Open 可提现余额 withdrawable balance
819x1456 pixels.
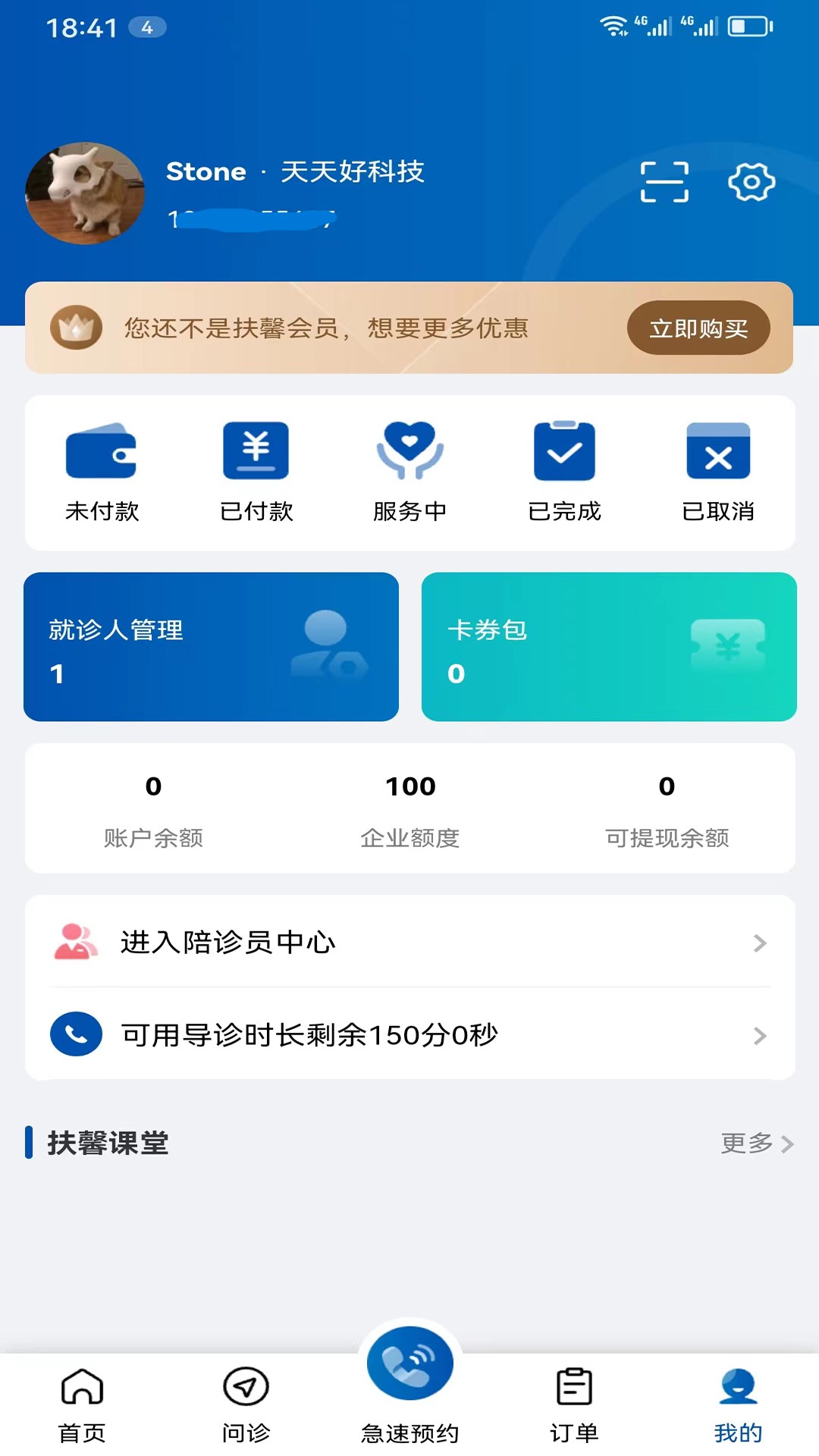click(667, 808)
